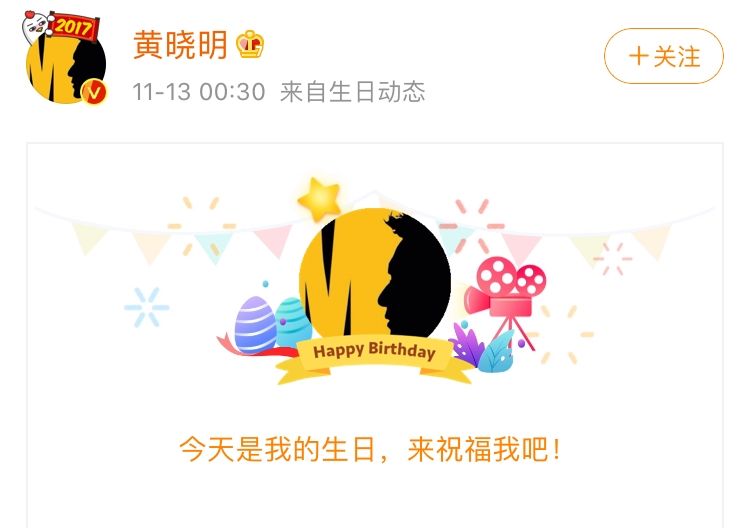Open the 黄晓明 username link
The width and height of the screenshot is (750, 528).
(x=181, y=45)
